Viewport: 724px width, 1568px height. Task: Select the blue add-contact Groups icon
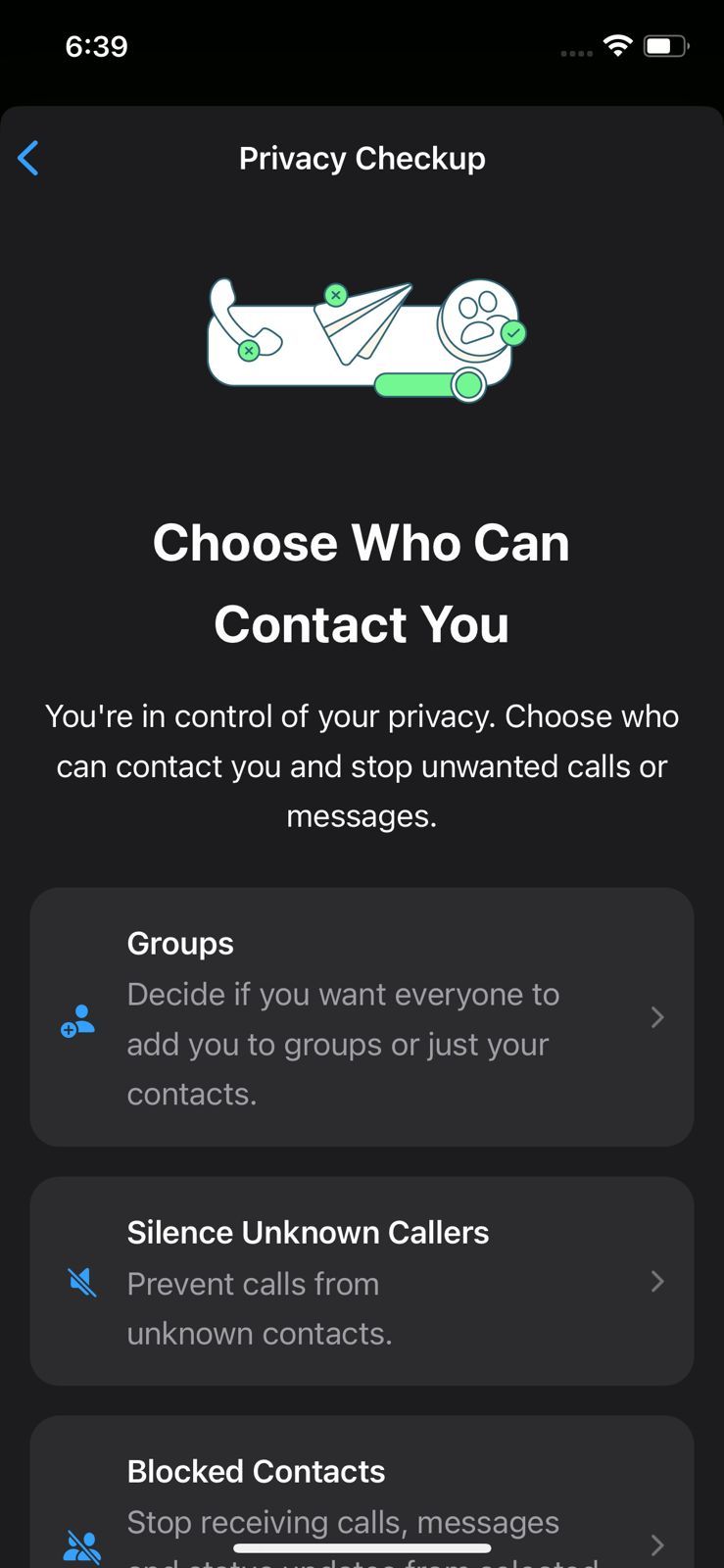(x=77, y=1020)
